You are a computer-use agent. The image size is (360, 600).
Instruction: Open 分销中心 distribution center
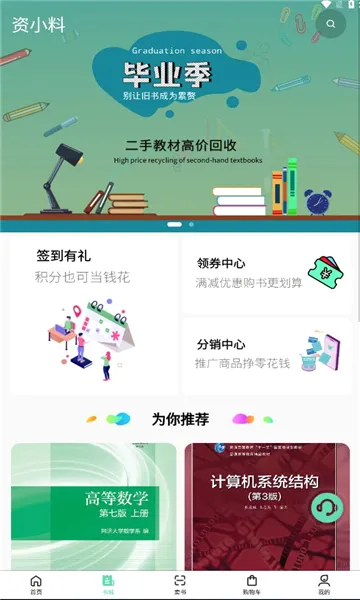[267, 356]
